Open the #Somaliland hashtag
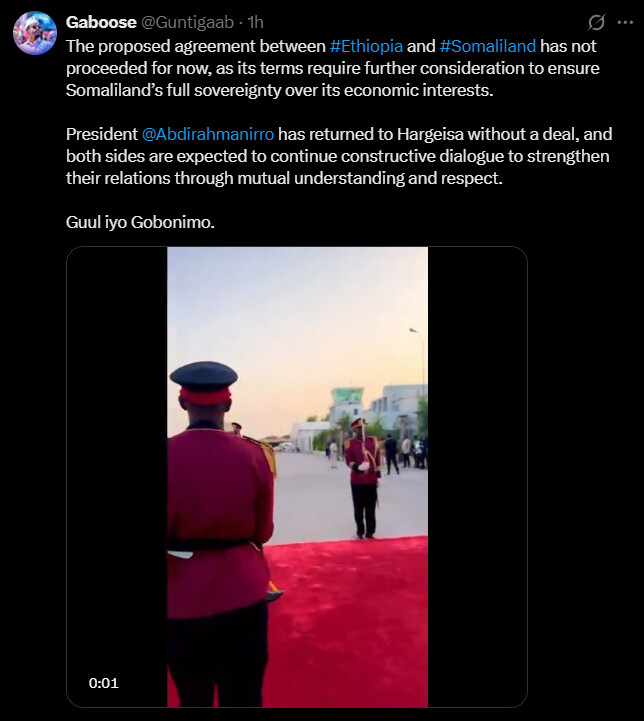 click(x=488, y=46)
